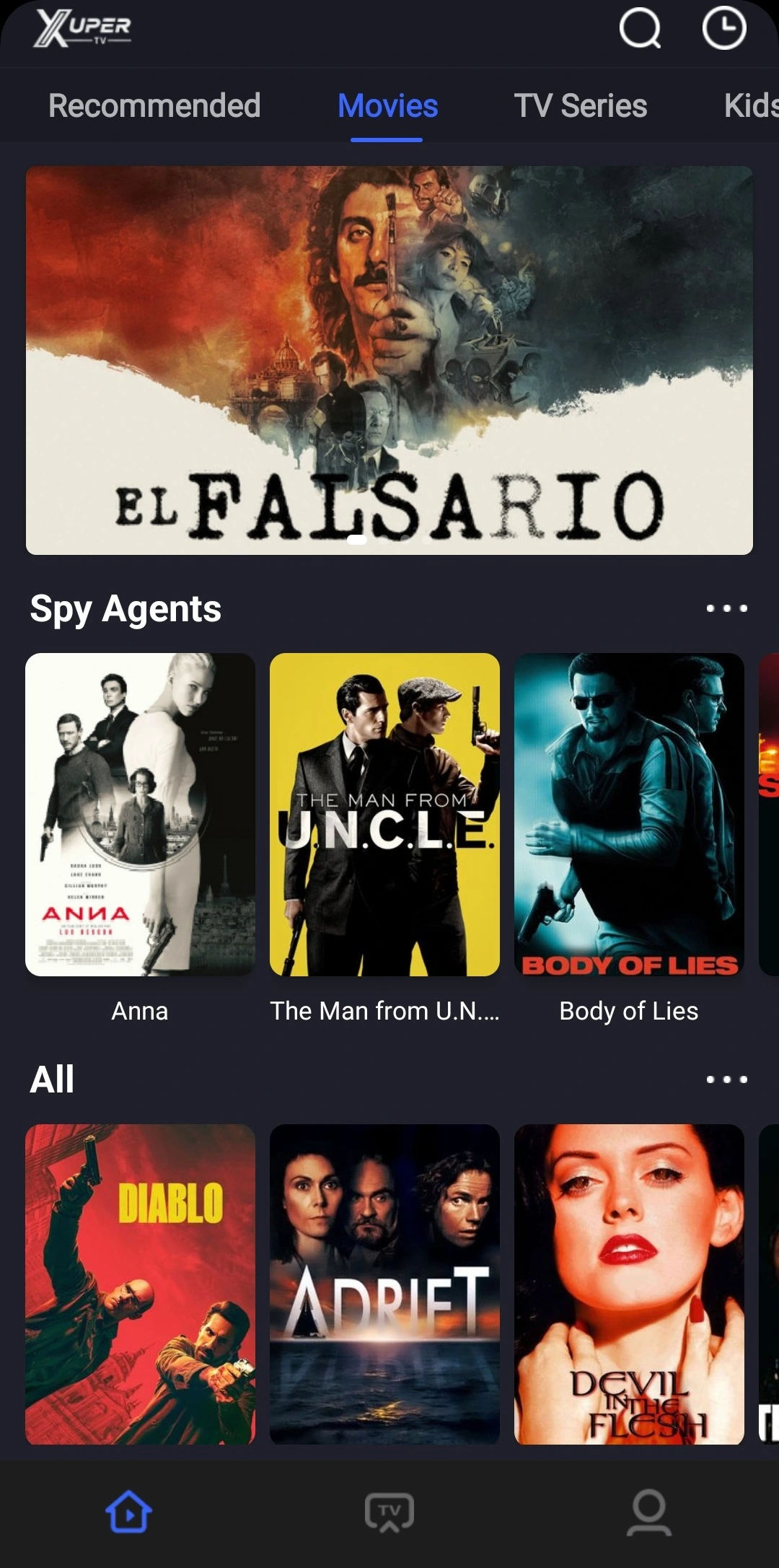Open the Anna movie poster
Image resolution: width=779 pixels, height=1568 pixels.
140,815
